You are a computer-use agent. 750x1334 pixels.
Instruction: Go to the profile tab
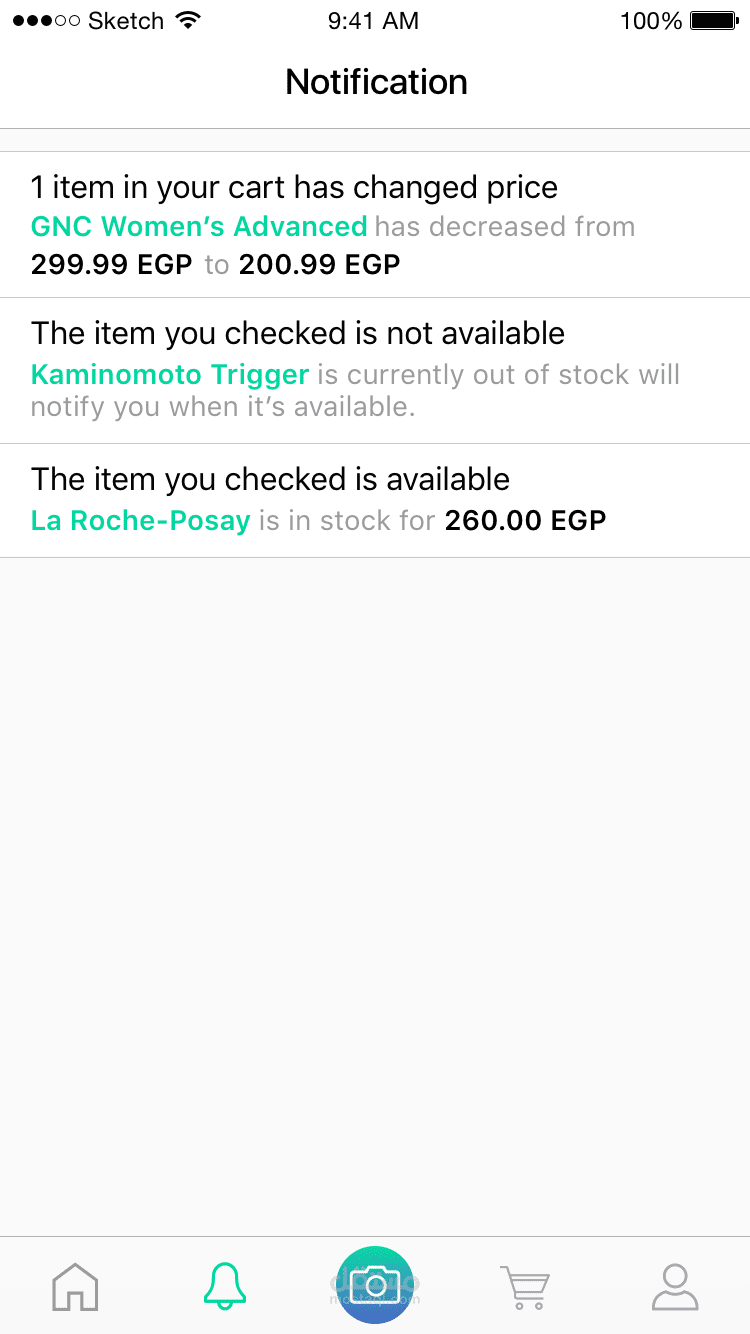click(x=675, y=1286)
